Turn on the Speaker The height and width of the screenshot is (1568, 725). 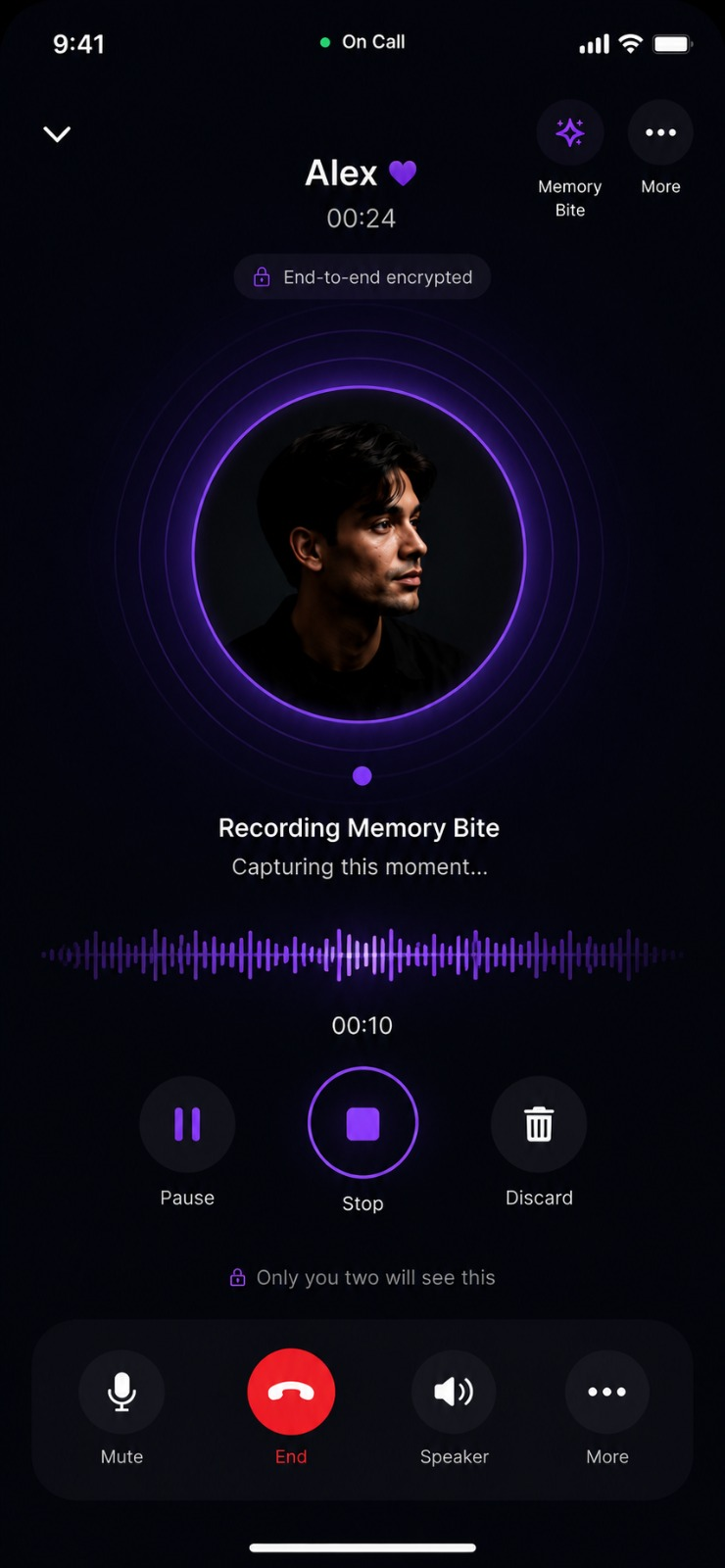pyautogui.click(x=454, y=1392)
